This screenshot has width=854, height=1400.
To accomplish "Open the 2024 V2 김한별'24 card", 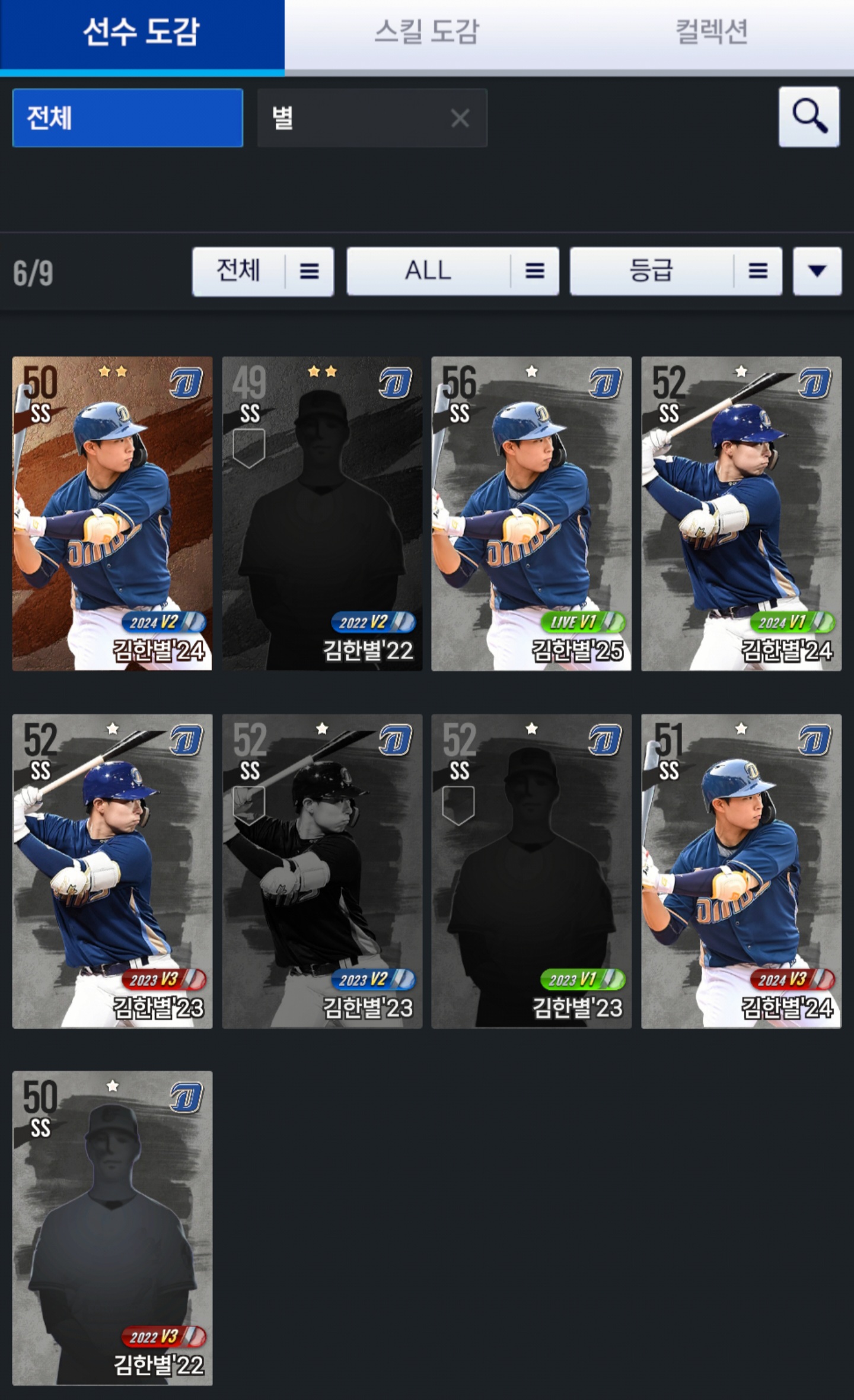I will [112, 513].
